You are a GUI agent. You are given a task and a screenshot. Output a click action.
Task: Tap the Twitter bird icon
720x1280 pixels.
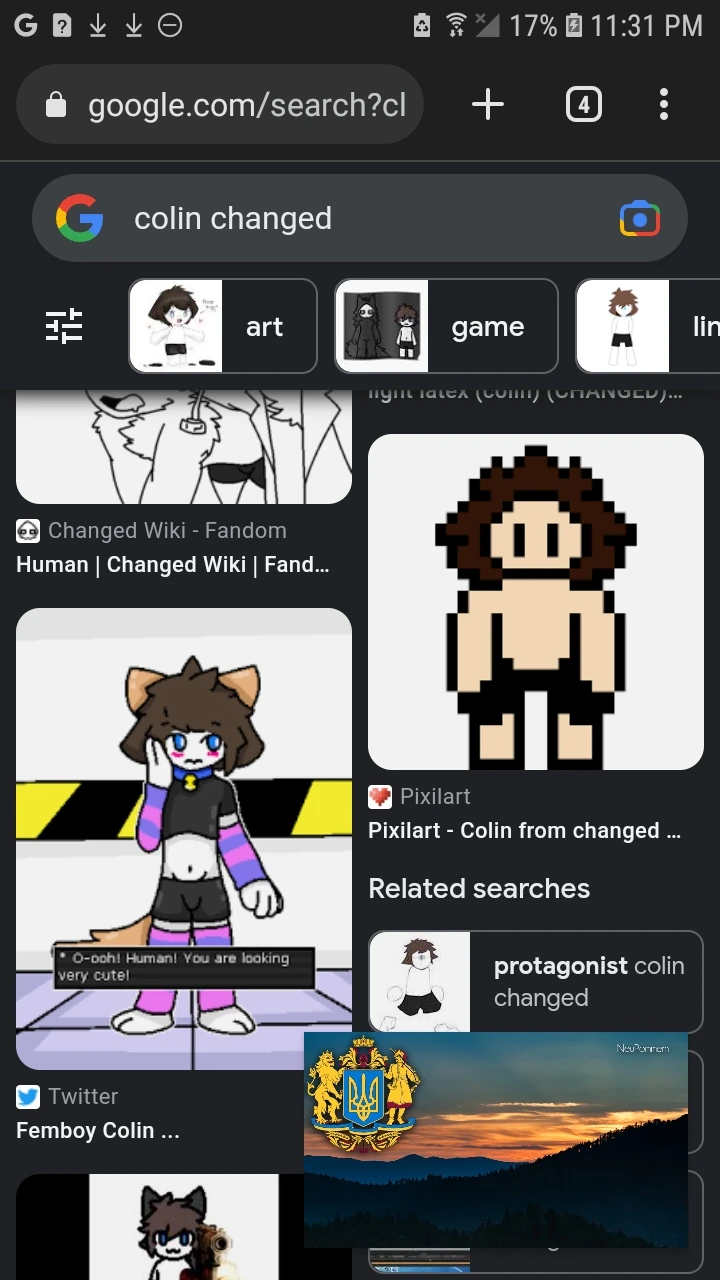(27, 1096)
